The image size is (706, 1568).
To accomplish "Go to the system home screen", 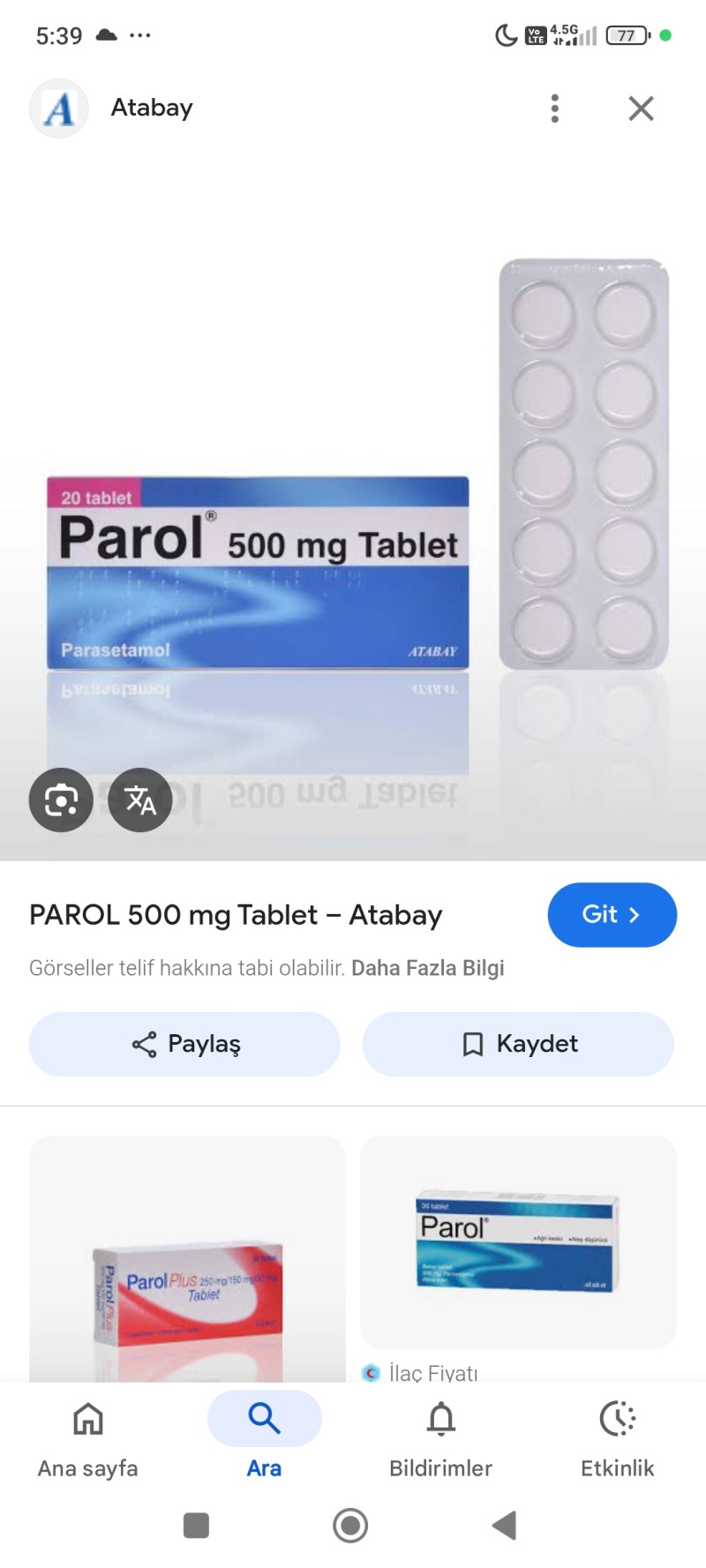I will click(350, 1525).
